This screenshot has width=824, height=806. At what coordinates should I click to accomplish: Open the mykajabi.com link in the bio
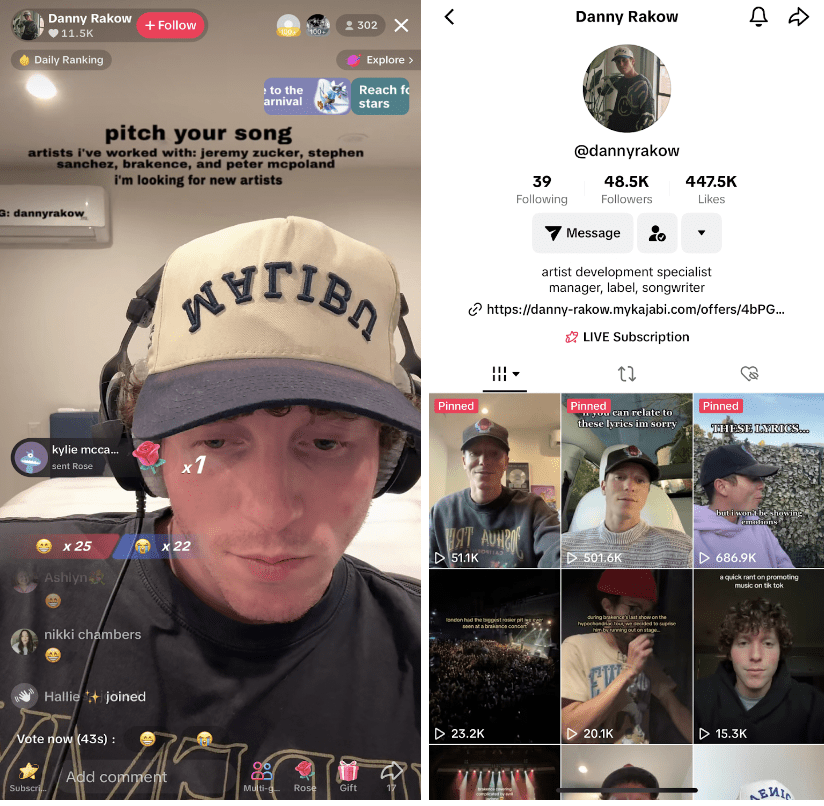click(627, 310)
